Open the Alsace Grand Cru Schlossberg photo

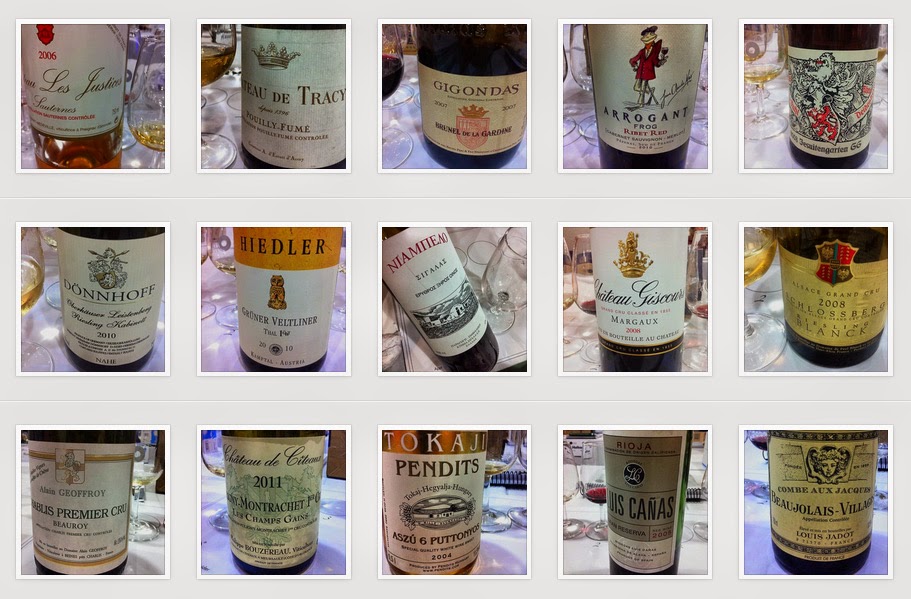816,299
